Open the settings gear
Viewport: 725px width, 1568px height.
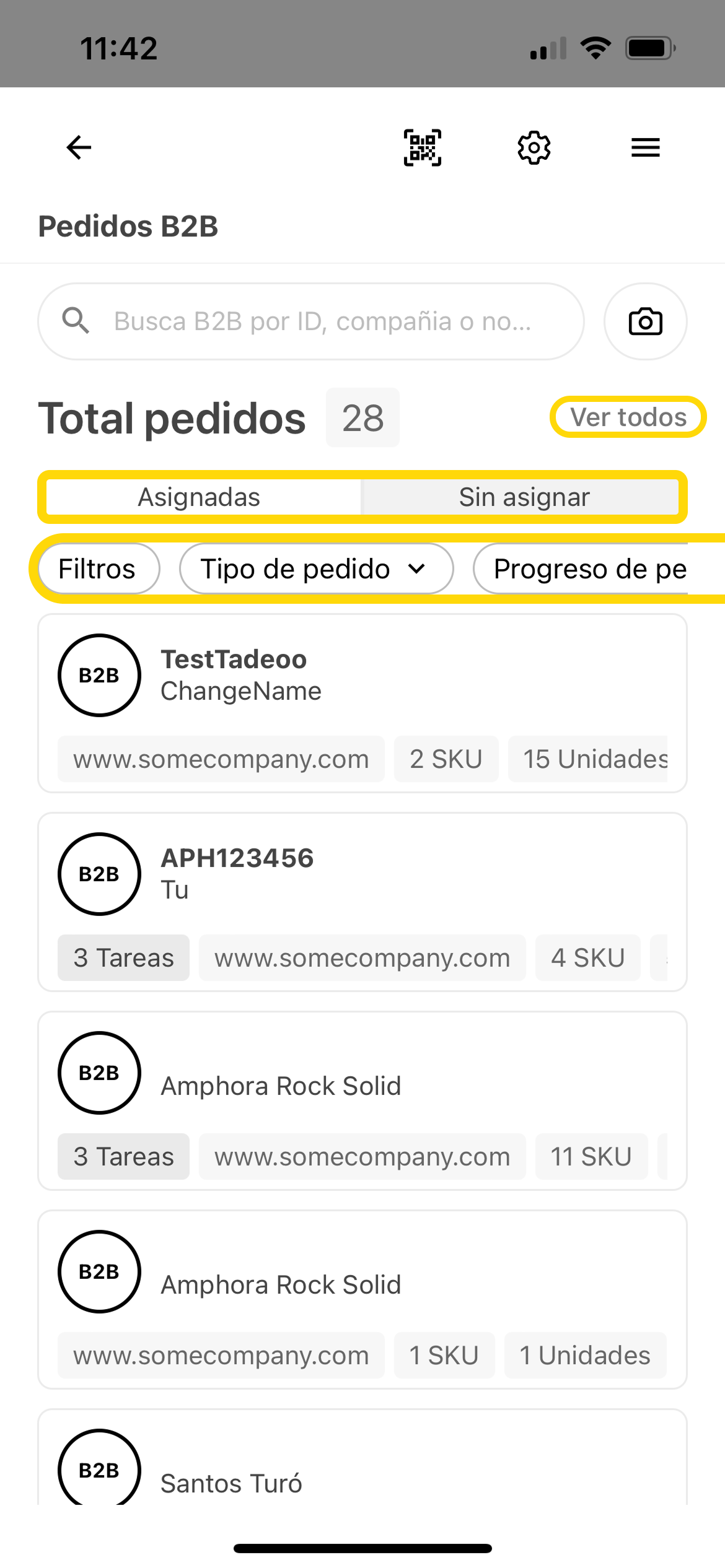pyautogui.click(x=534, y=147)
